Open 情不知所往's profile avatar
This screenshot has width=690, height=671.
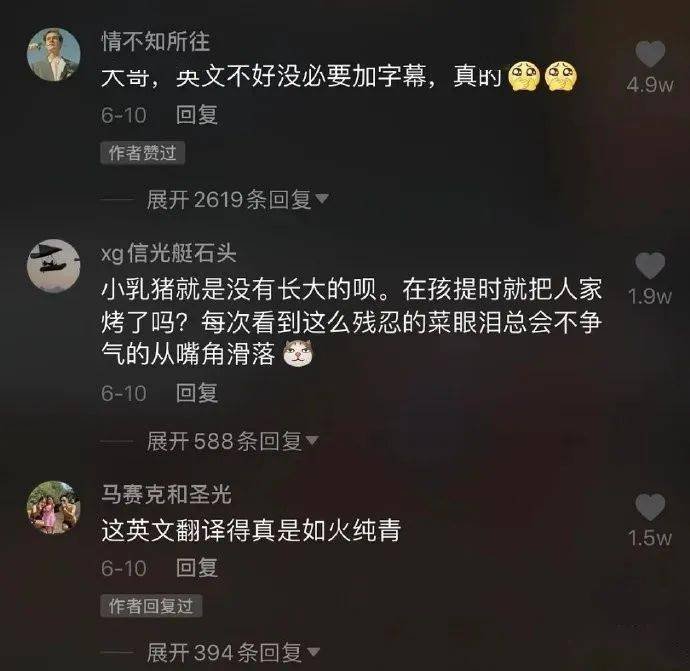coord(53,53)
